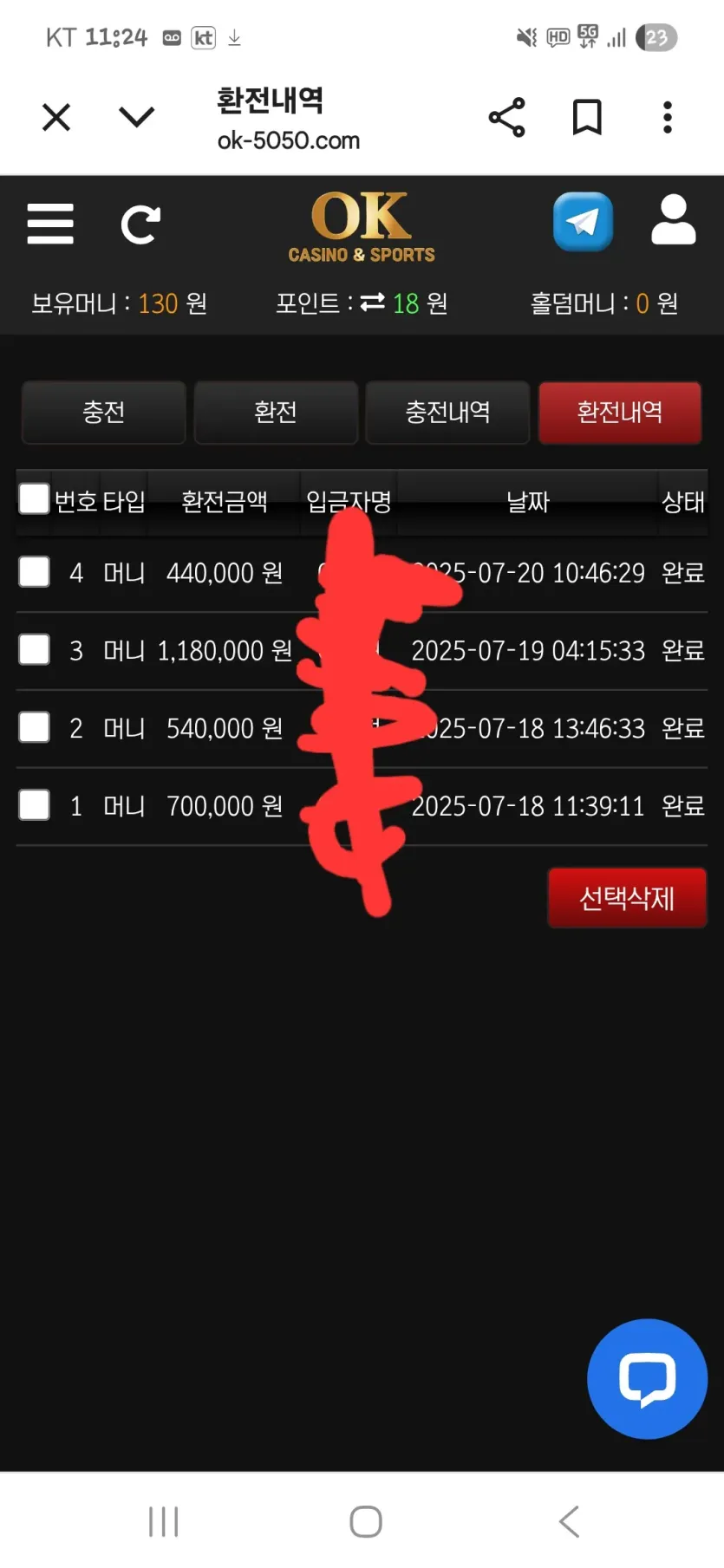Switch to the 충전내역 tab
724x1568 pixels.
click(447, 412)
